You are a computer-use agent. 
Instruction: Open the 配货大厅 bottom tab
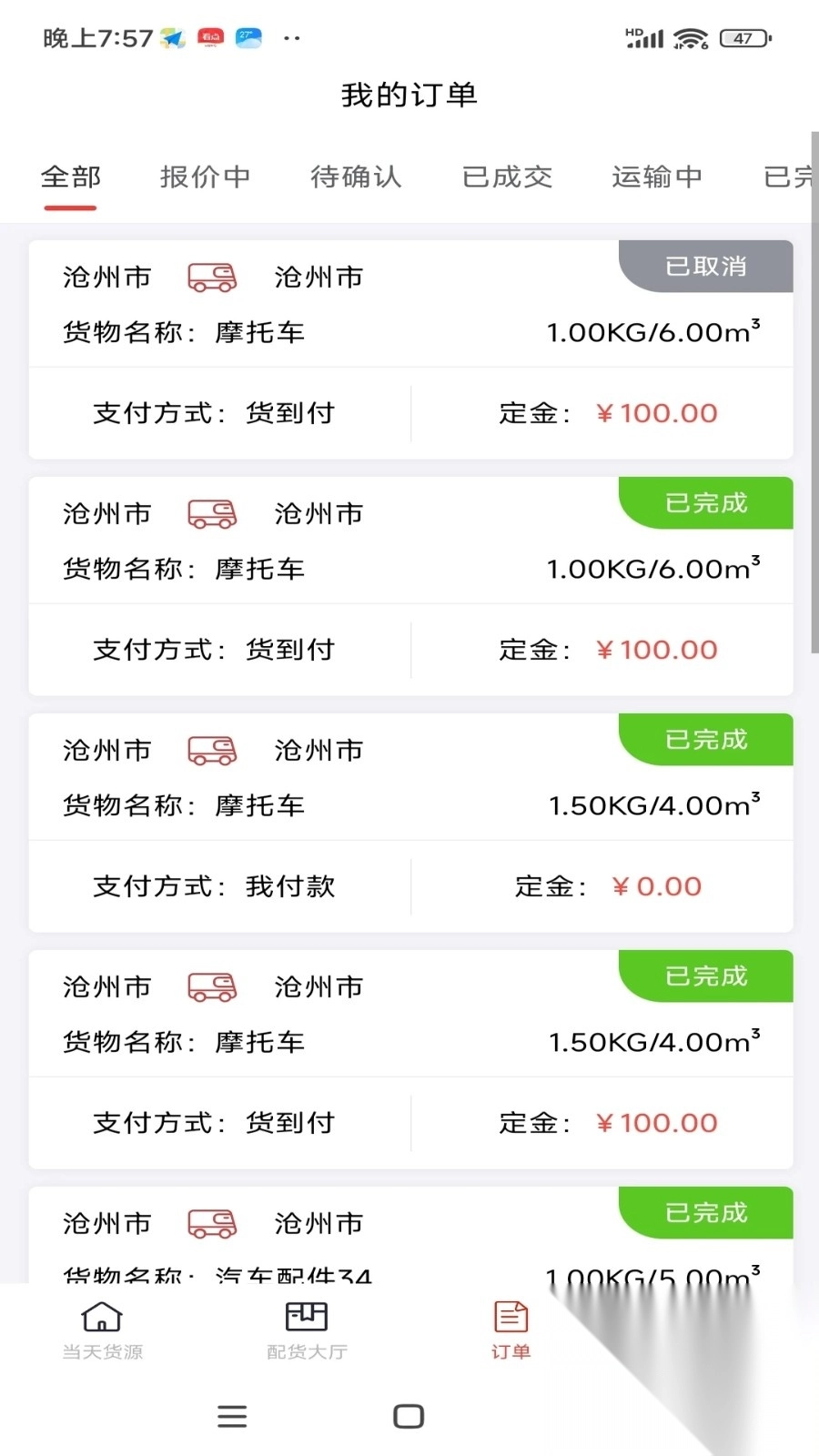tap(307, 1330)
